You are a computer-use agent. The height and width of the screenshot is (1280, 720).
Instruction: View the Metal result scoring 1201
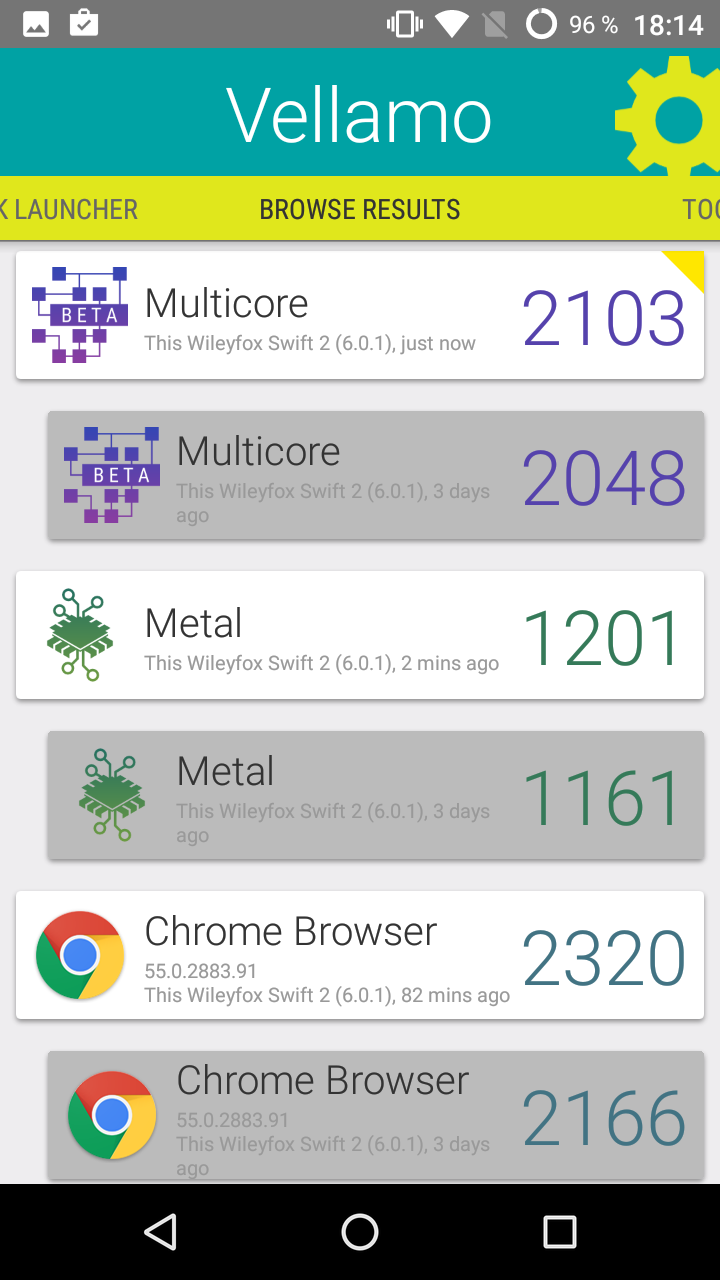[x=360, y=635]
